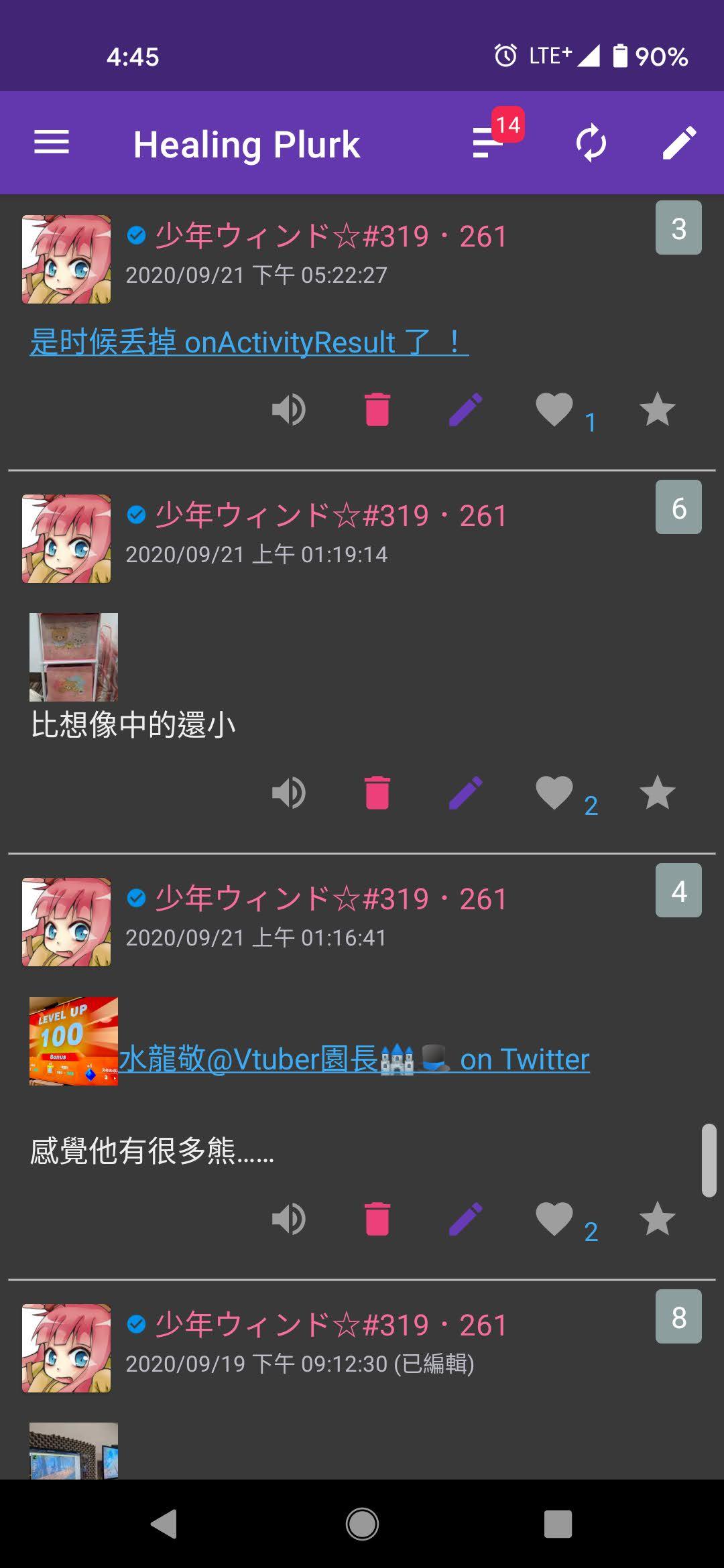724x1568 pixels.
Task: Compose a new plurk with the pencil icon
Action: 680,142
